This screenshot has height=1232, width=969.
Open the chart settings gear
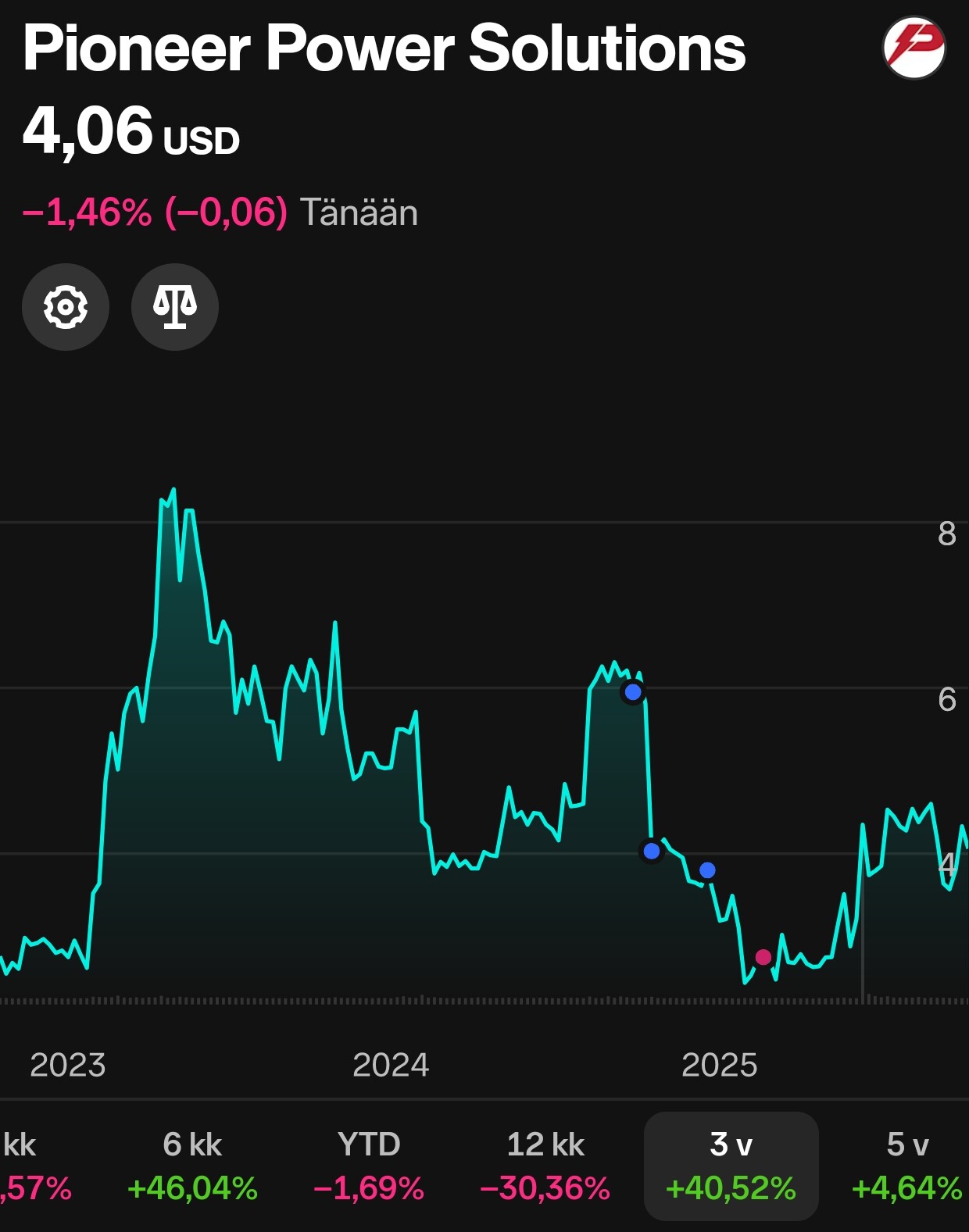click(66, 307)
